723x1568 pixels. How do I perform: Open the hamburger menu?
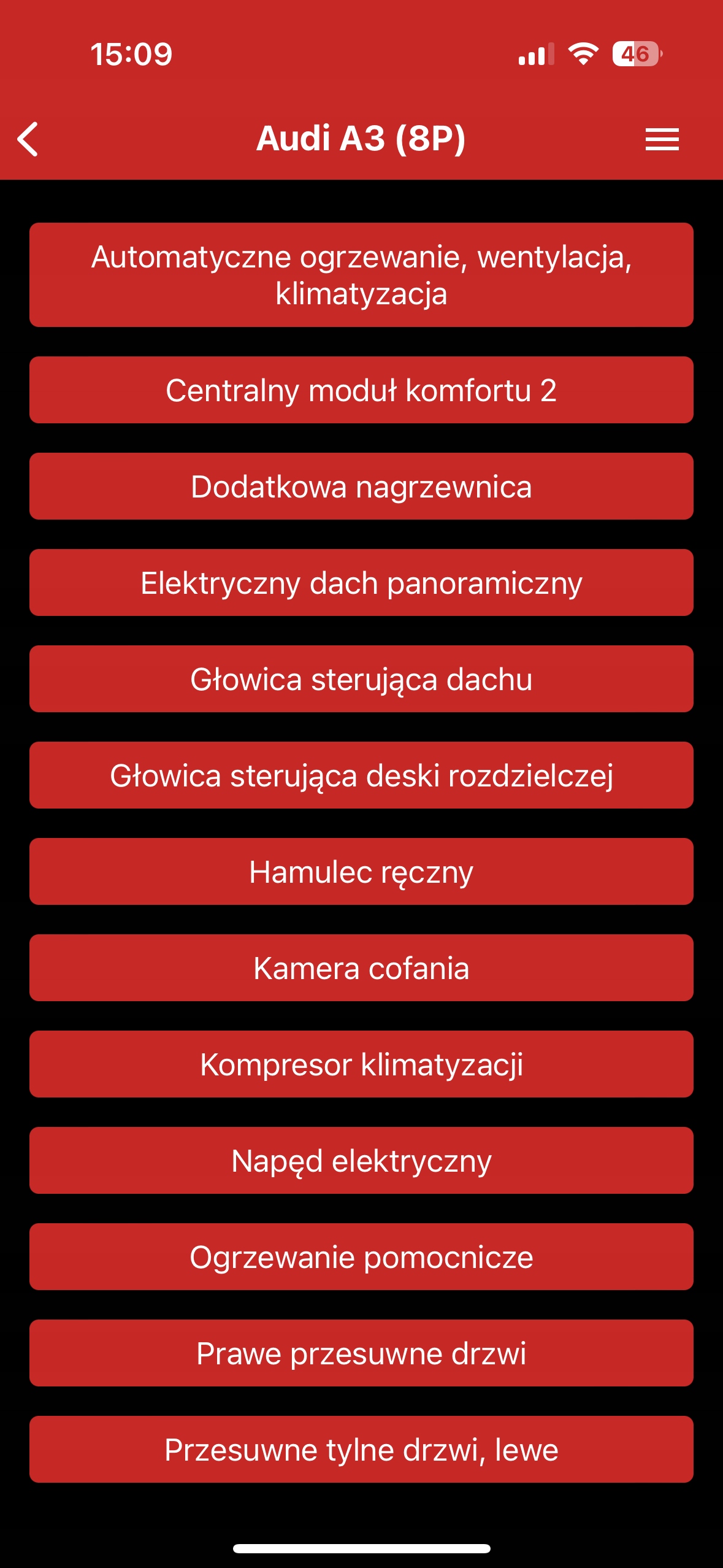click(662, 139)
